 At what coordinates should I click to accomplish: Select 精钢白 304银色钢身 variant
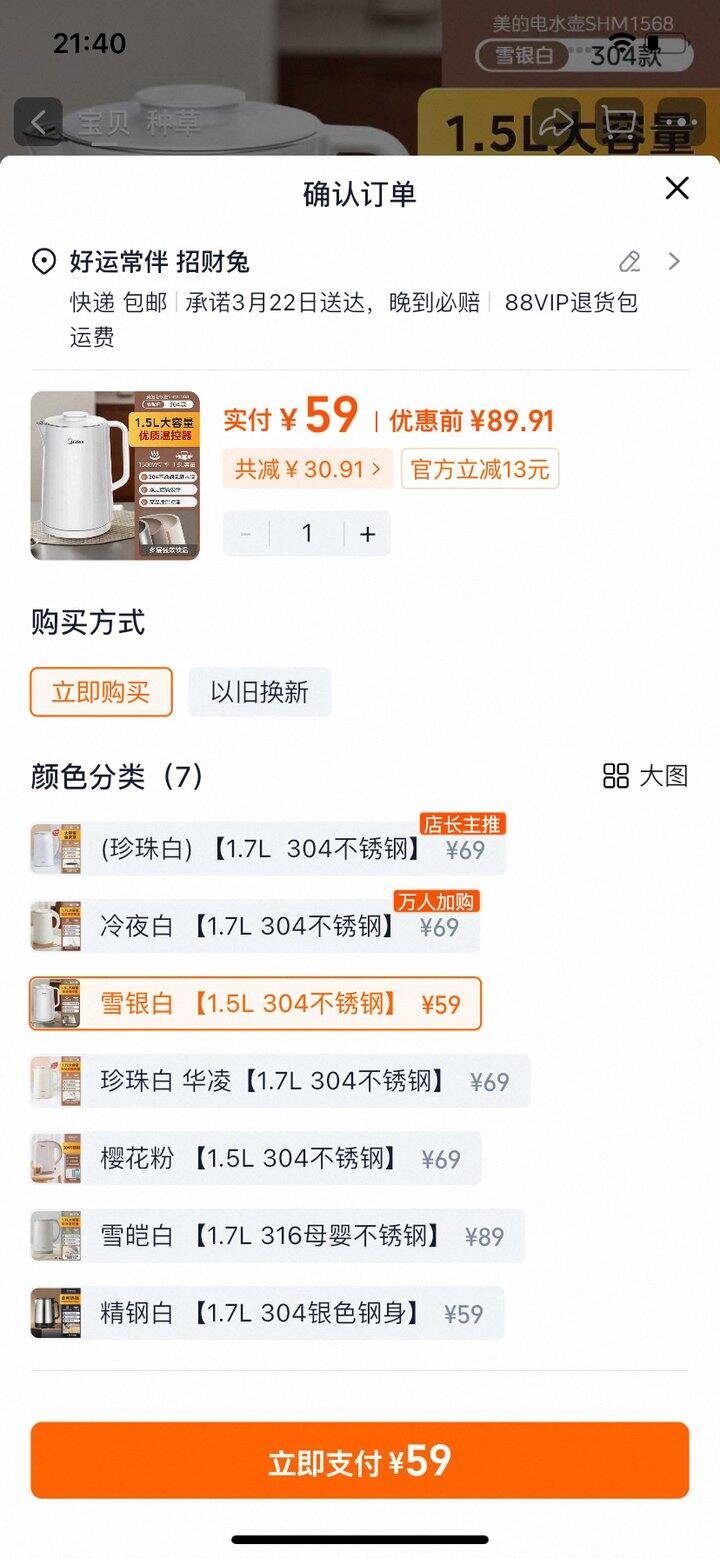click(x=267, y=1313)
